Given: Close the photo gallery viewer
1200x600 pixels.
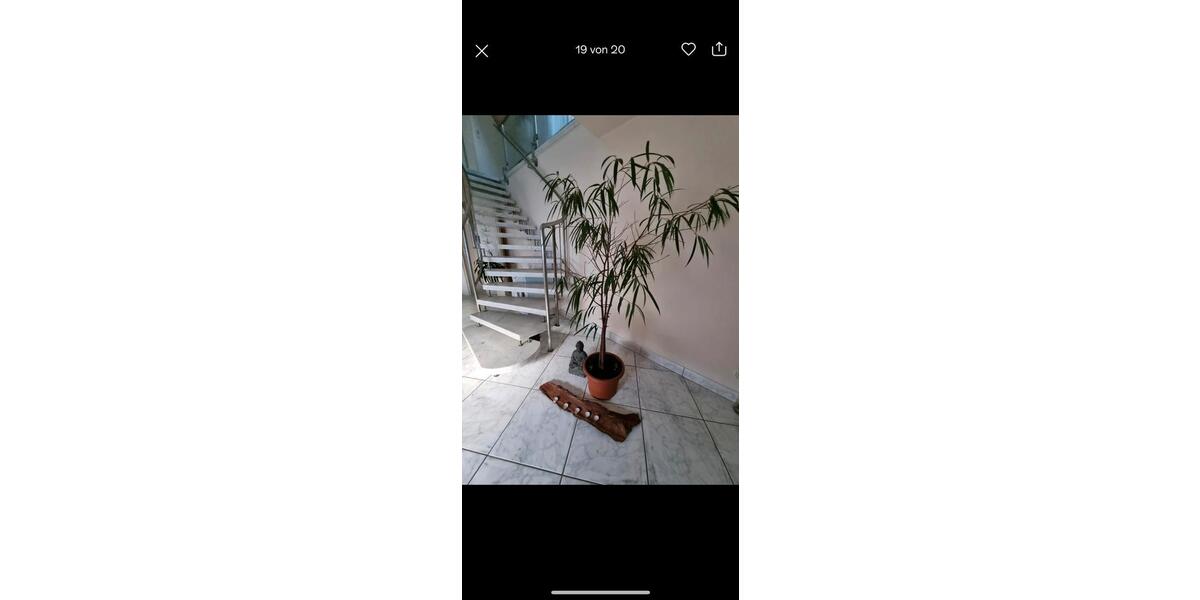Looking at the screenshot, I should tap(481, 51).
